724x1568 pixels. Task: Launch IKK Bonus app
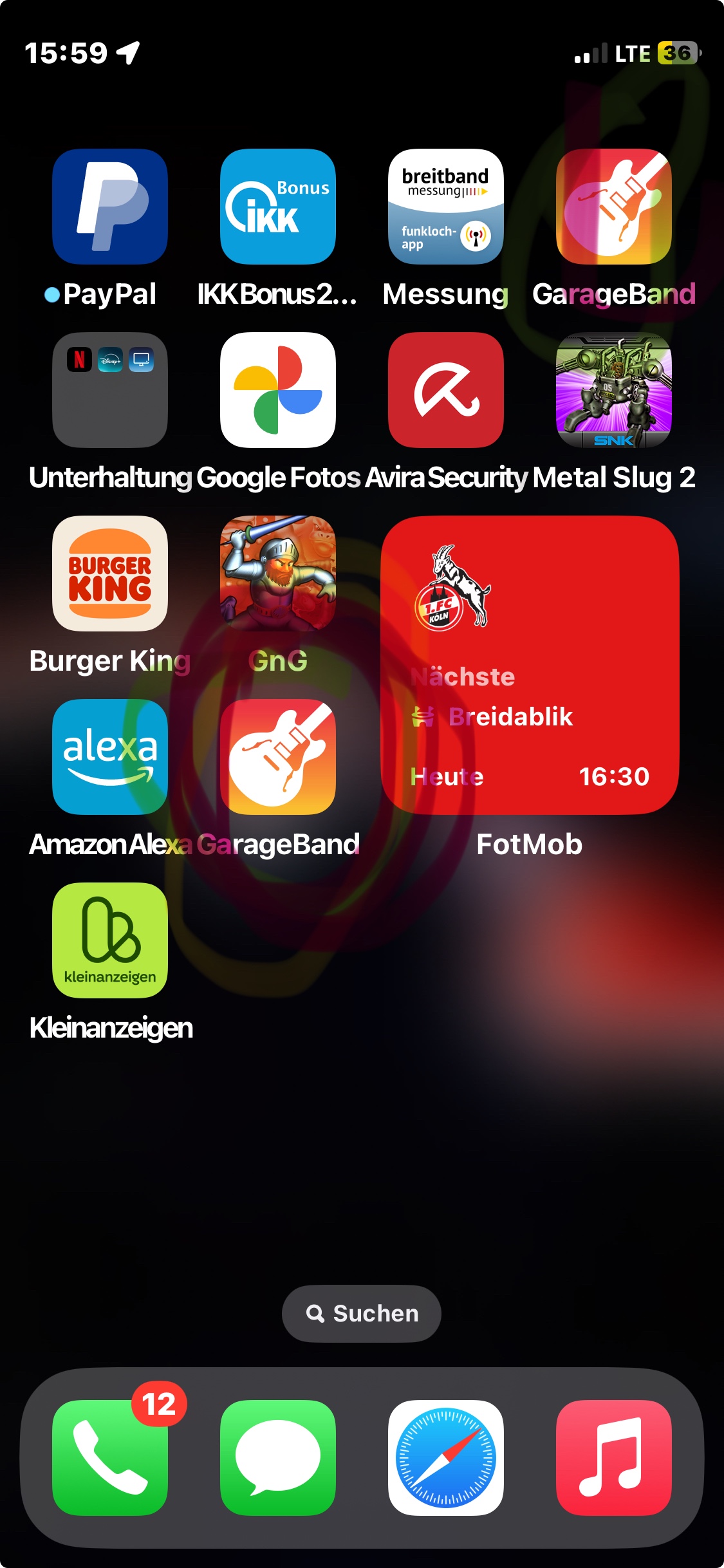pos(278,207)
